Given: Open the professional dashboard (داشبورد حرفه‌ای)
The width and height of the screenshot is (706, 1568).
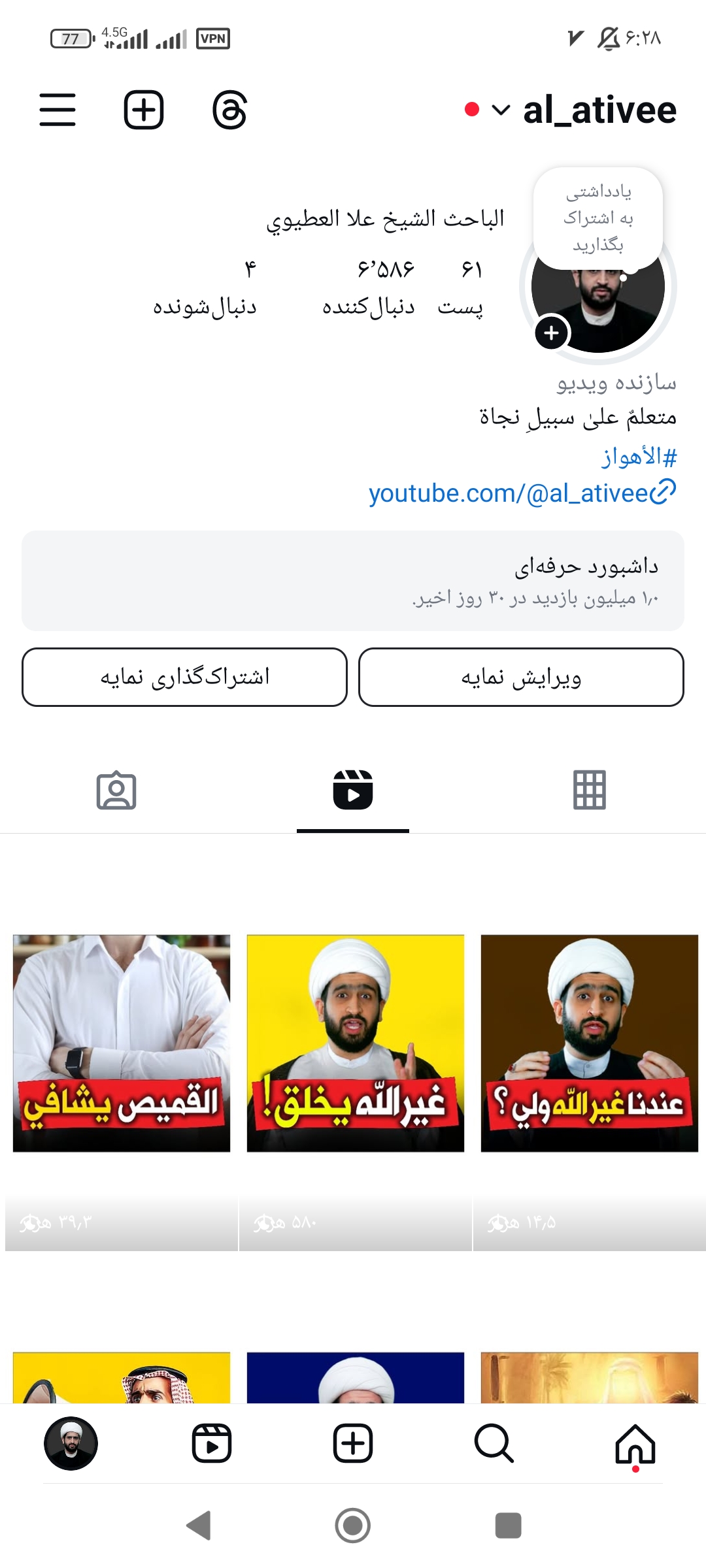Looking at the screenshot, I should [353, 580].
